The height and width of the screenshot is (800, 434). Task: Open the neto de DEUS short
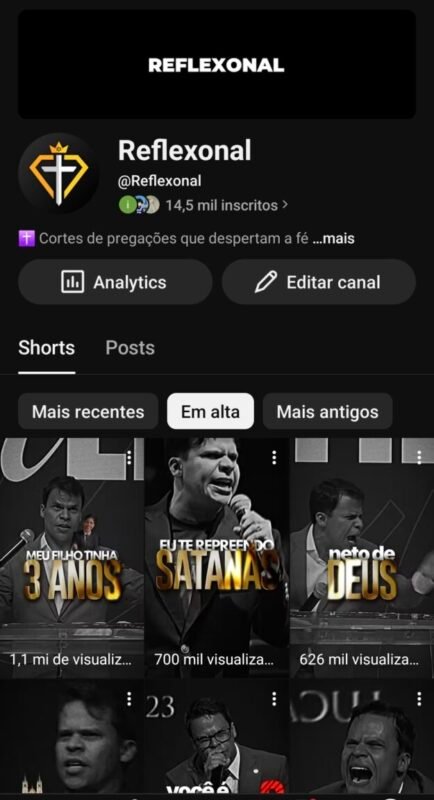pyautogui.click(x=362, y=557)
